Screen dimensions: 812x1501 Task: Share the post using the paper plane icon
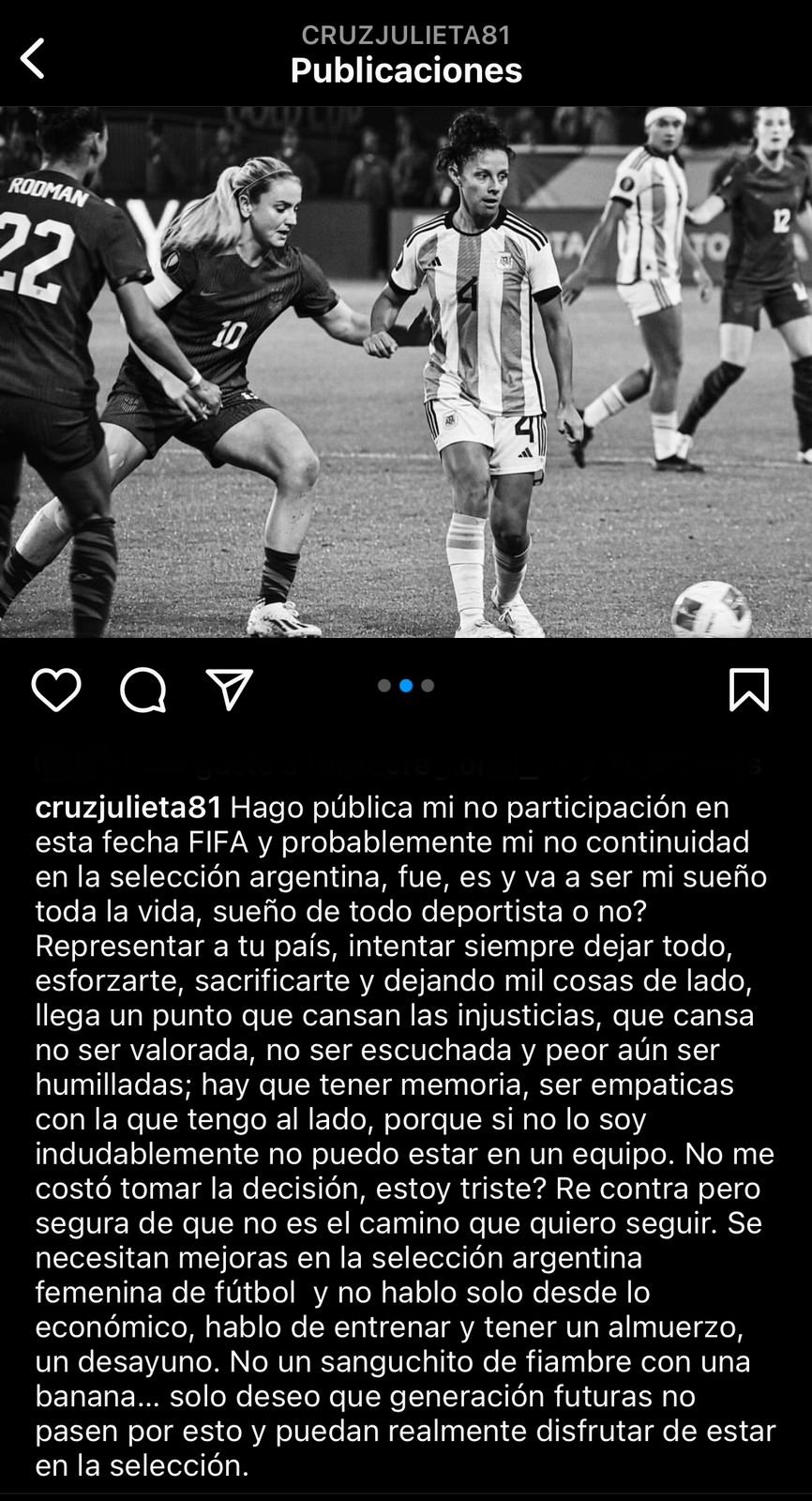point(230,690)
